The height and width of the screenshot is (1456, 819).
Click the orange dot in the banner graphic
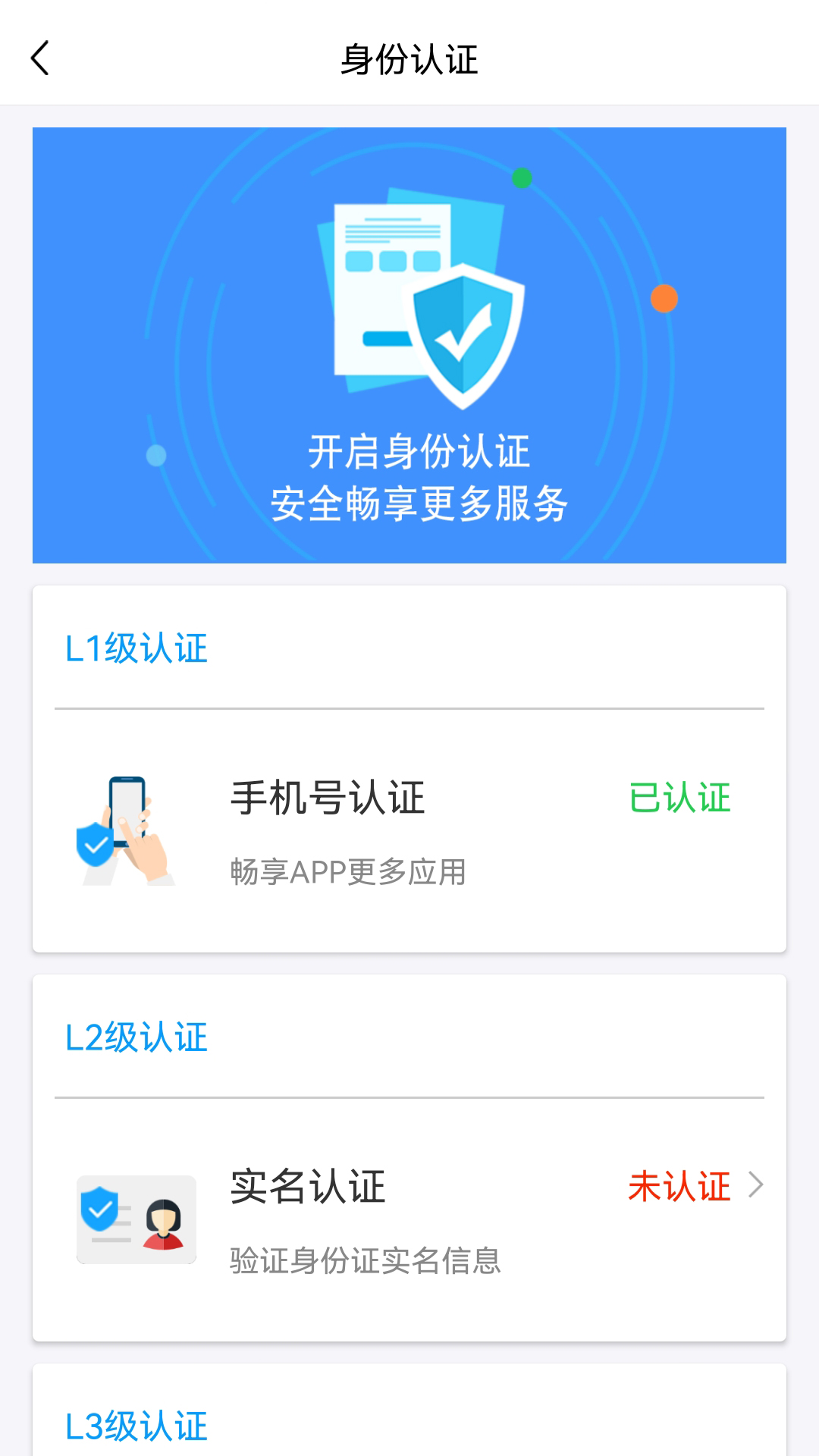click(664, 300)
